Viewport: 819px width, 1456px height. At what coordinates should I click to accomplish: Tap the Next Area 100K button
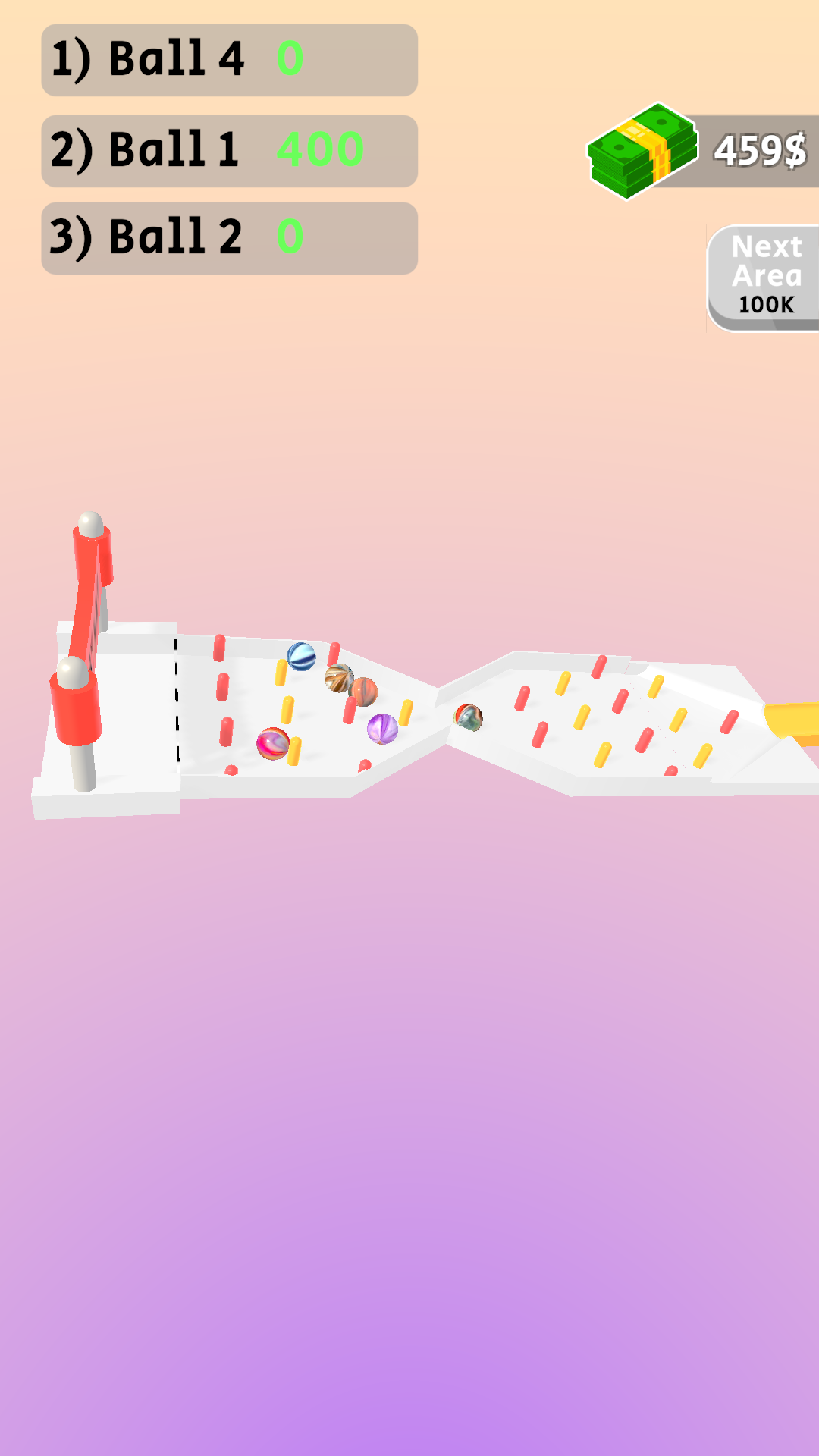tap(764, 278)
